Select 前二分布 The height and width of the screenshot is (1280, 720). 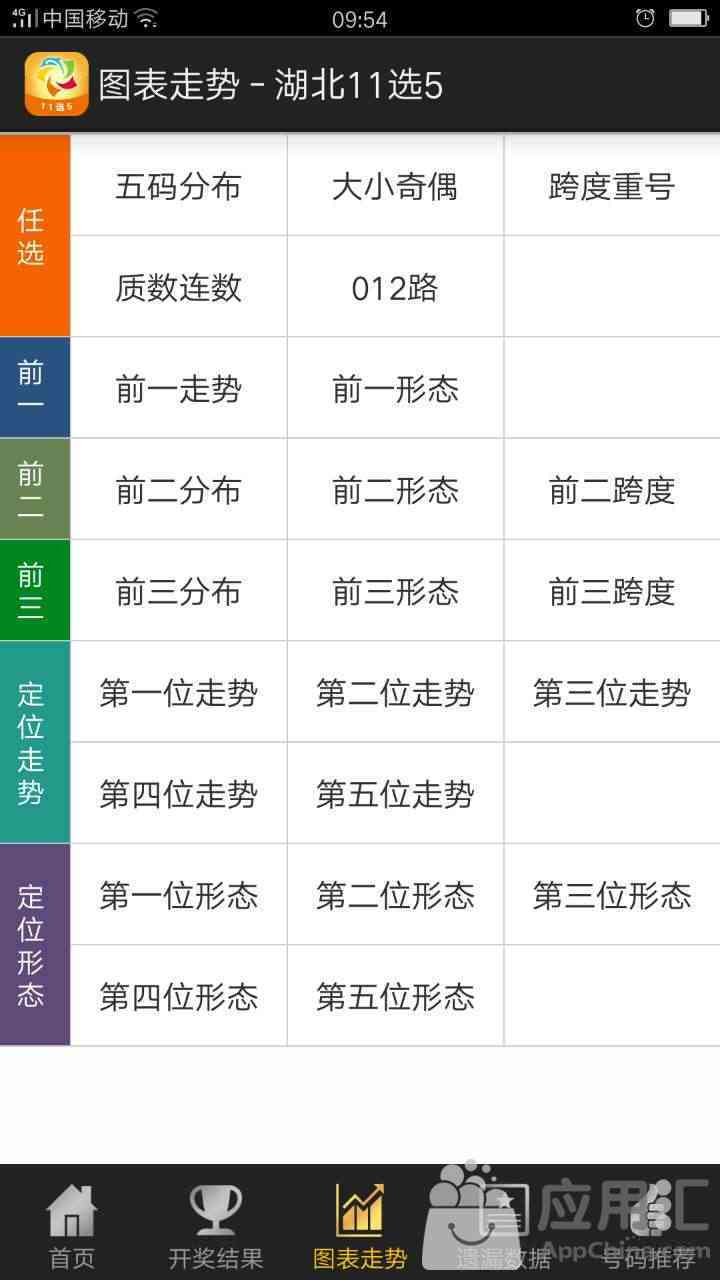pyautogui.click(x=178, y=489)
